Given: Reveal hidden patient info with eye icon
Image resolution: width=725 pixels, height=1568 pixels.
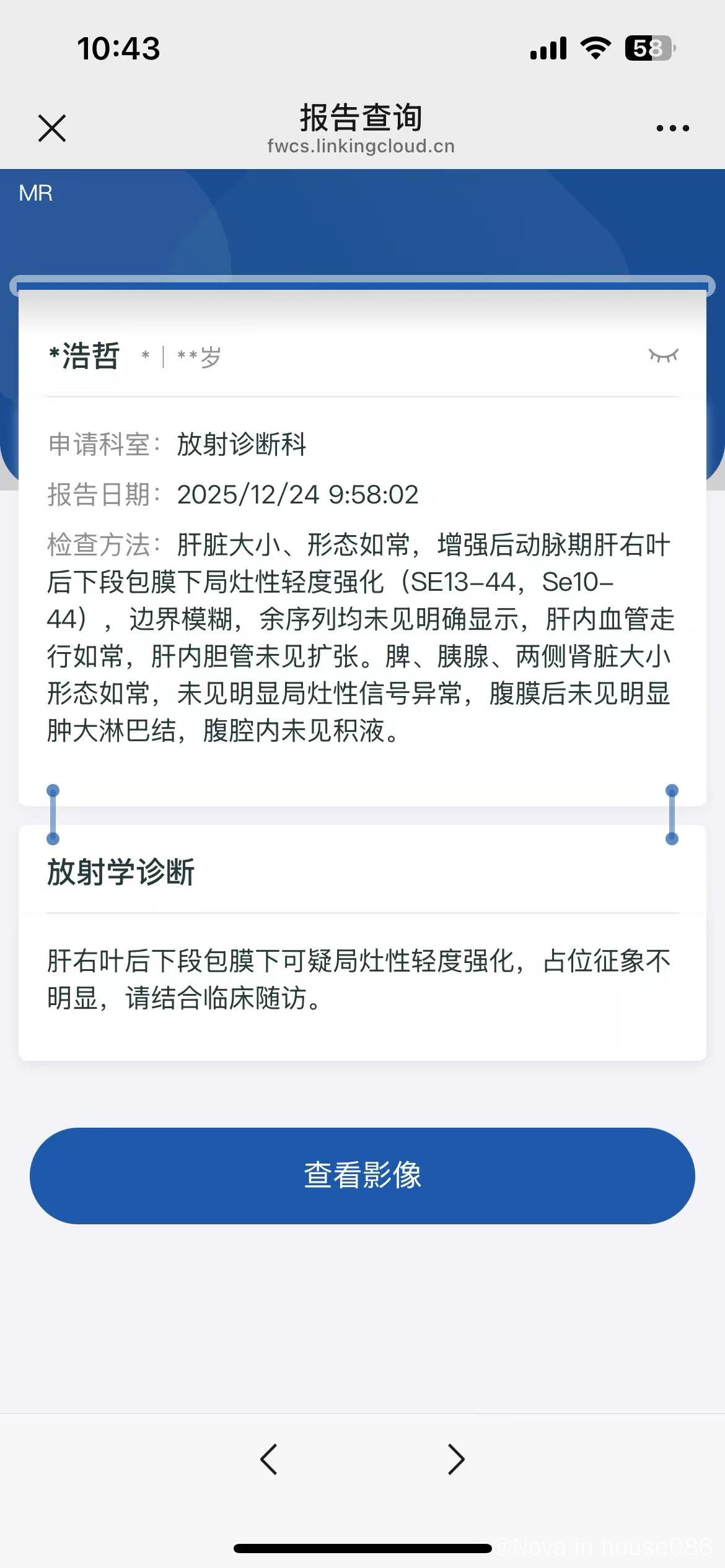Looking at the screenshot, I should (x=663, y=355).
